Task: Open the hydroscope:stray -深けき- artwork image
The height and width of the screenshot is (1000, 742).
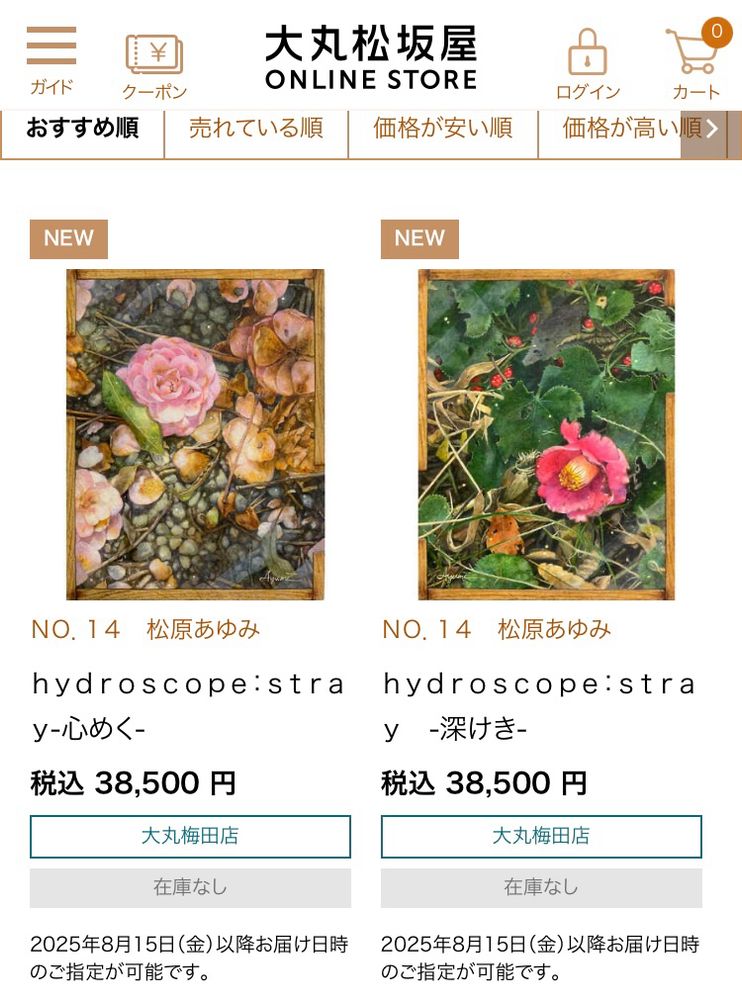Action: (x=546, y=434)
